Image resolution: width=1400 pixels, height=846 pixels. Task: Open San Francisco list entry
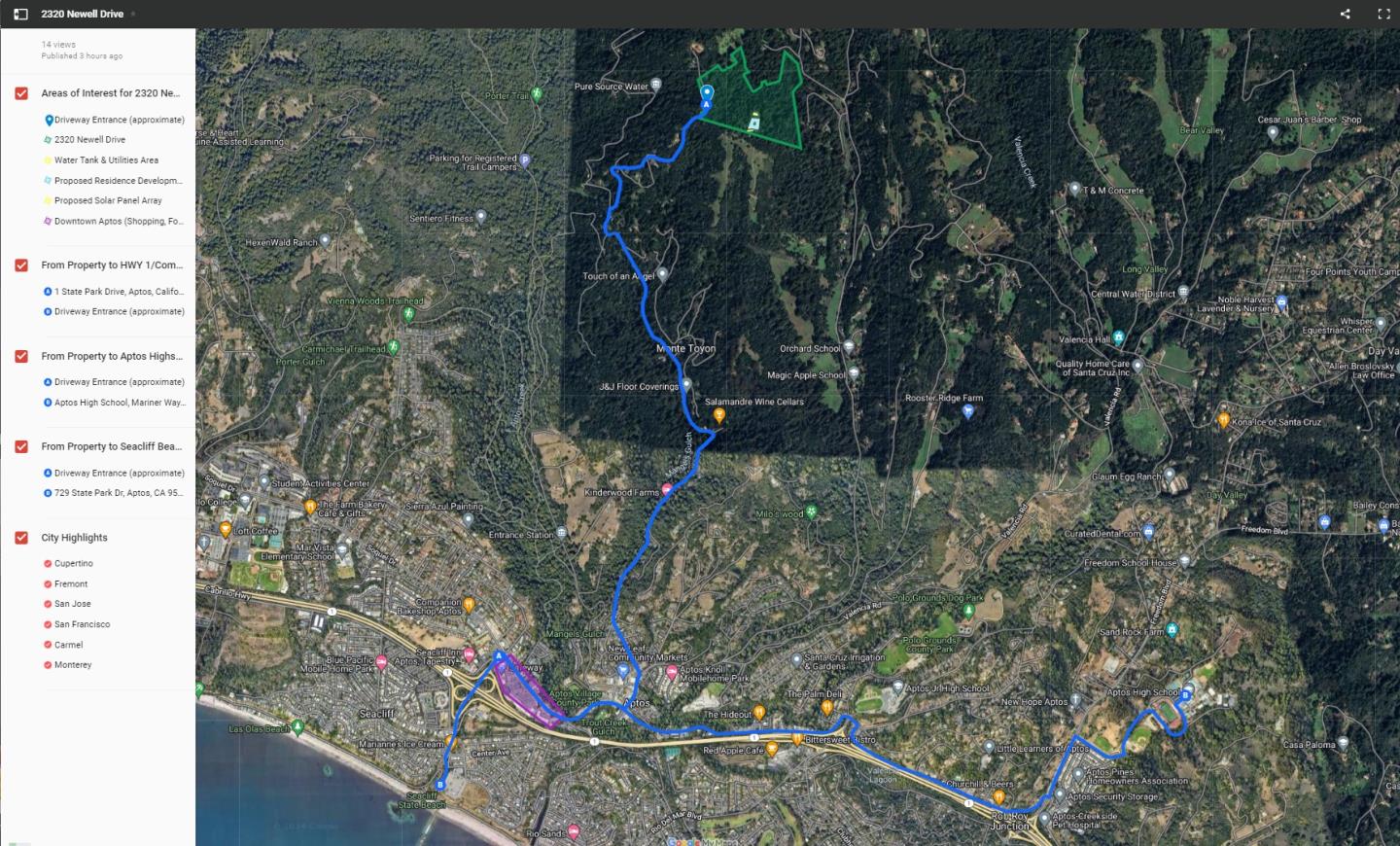[82, 624]
